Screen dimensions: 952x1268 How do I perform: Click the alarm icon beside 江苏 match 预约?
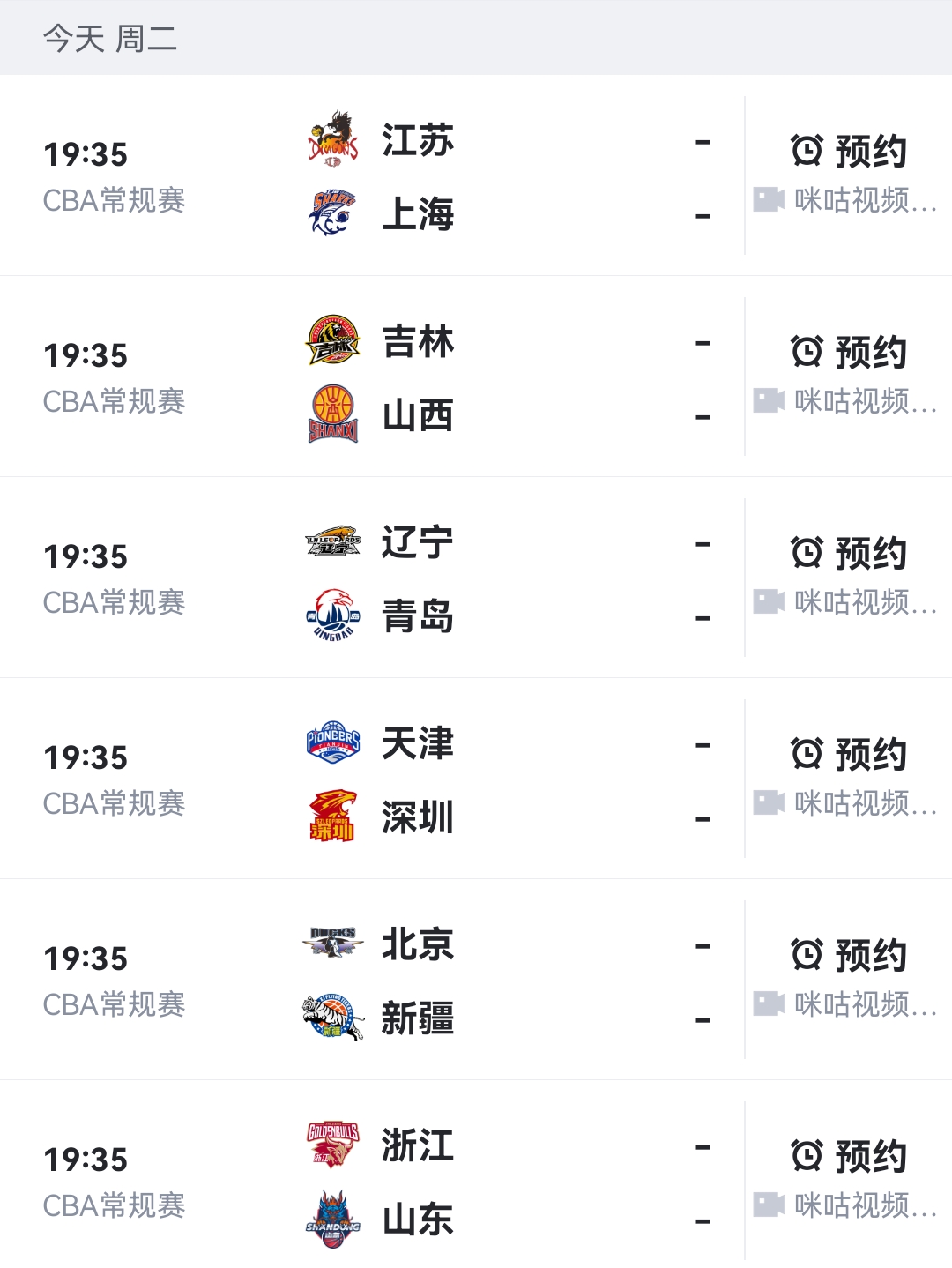807,152
